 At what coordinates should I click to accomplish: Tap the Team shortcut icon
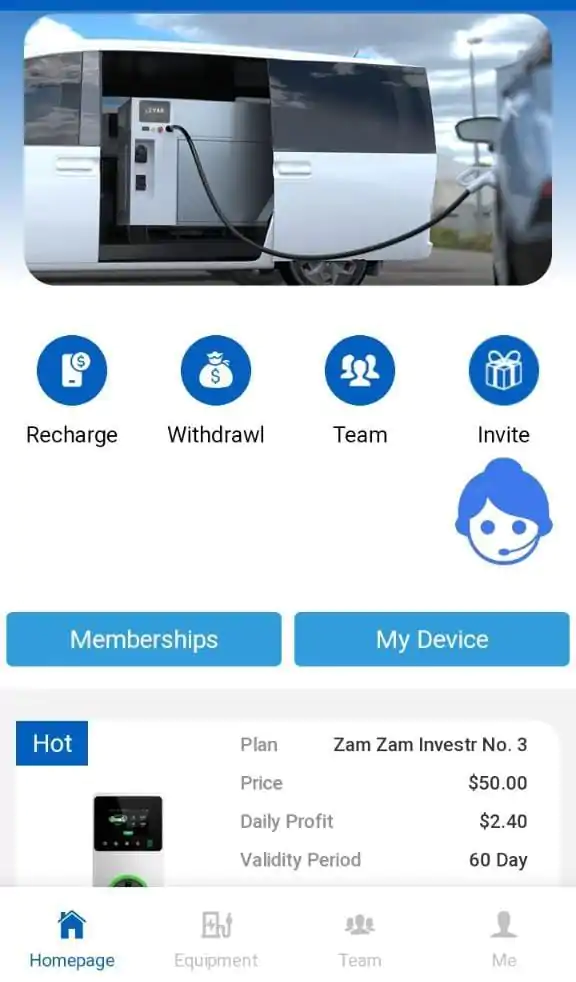pos(360,370)
